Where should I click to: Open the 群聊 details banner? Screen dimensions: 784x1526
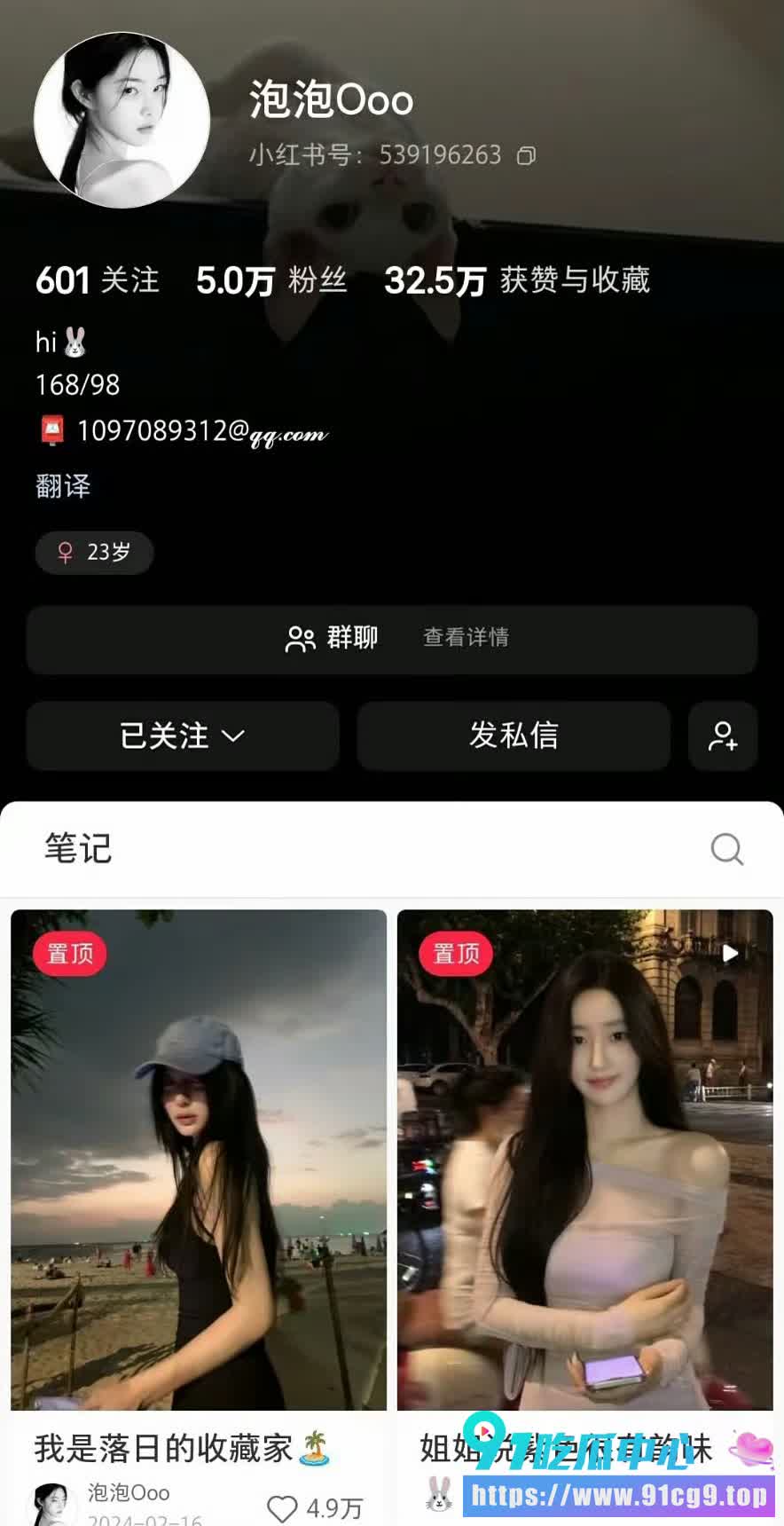tap(392, 639)
